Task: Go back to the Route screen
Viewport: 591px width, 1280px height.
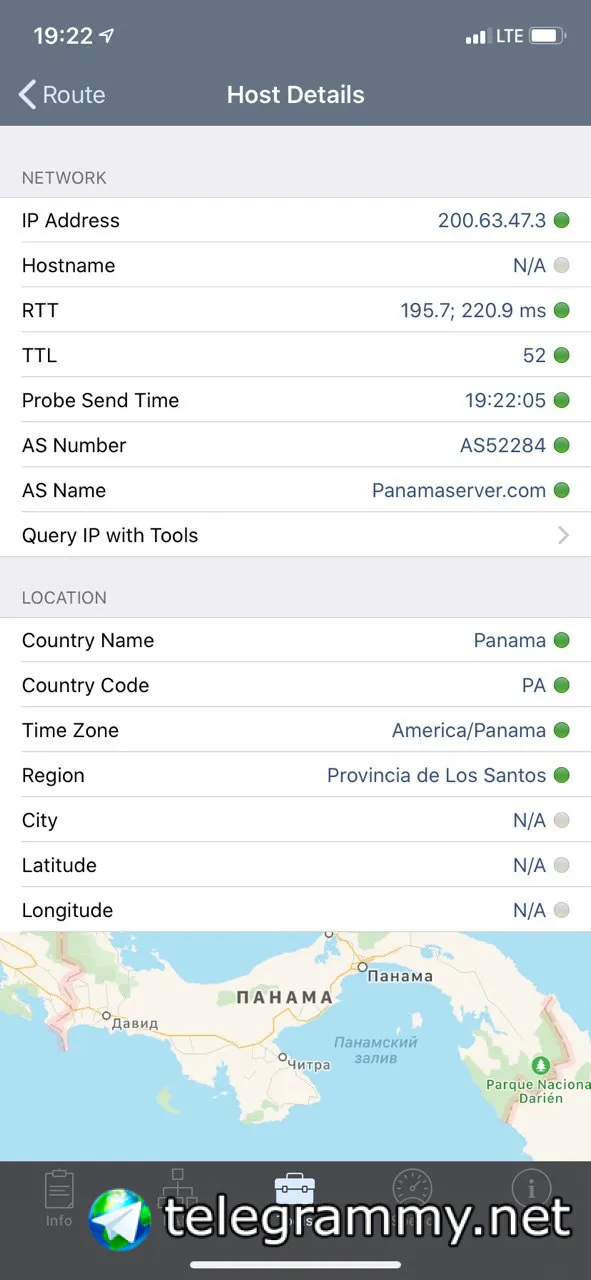Action: click(62, 95)
